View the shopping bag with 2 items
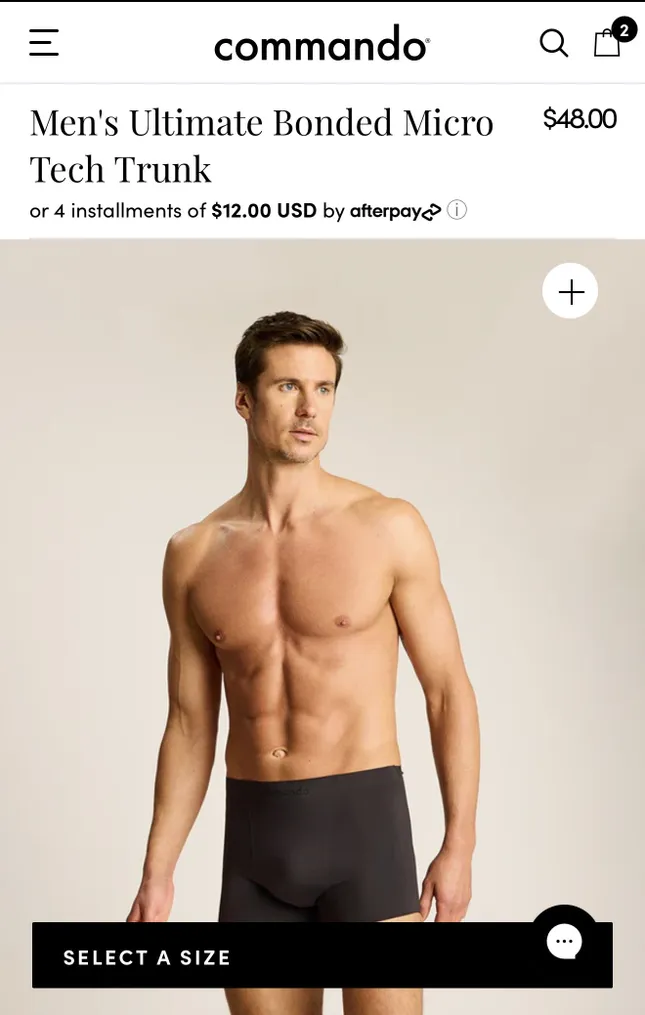The image size is (645, 1015). pyautogui.click(x=609, y=42)
